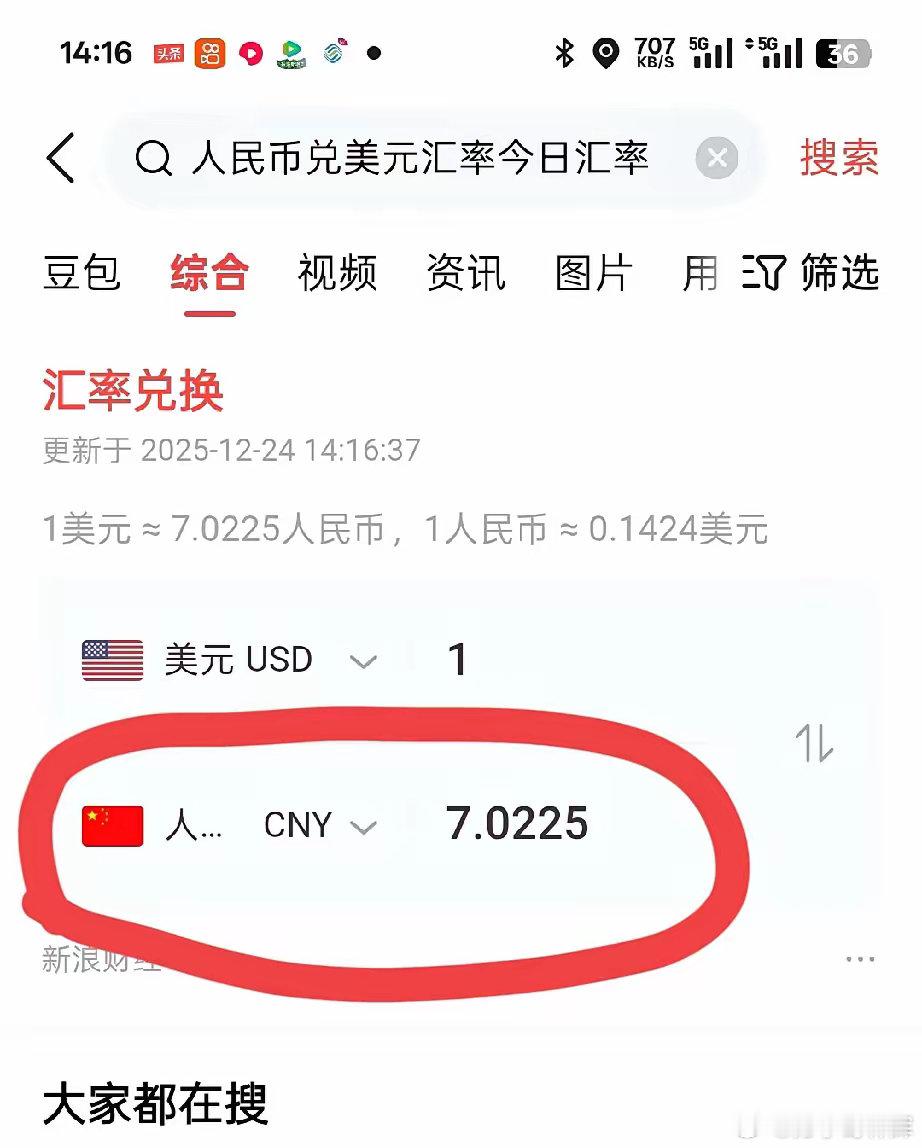This screenshot has height=1148, width=922.
Task: Tap the Kuaishou icon in the status bar
Action: pyautogui.click(x=208, y=55)
